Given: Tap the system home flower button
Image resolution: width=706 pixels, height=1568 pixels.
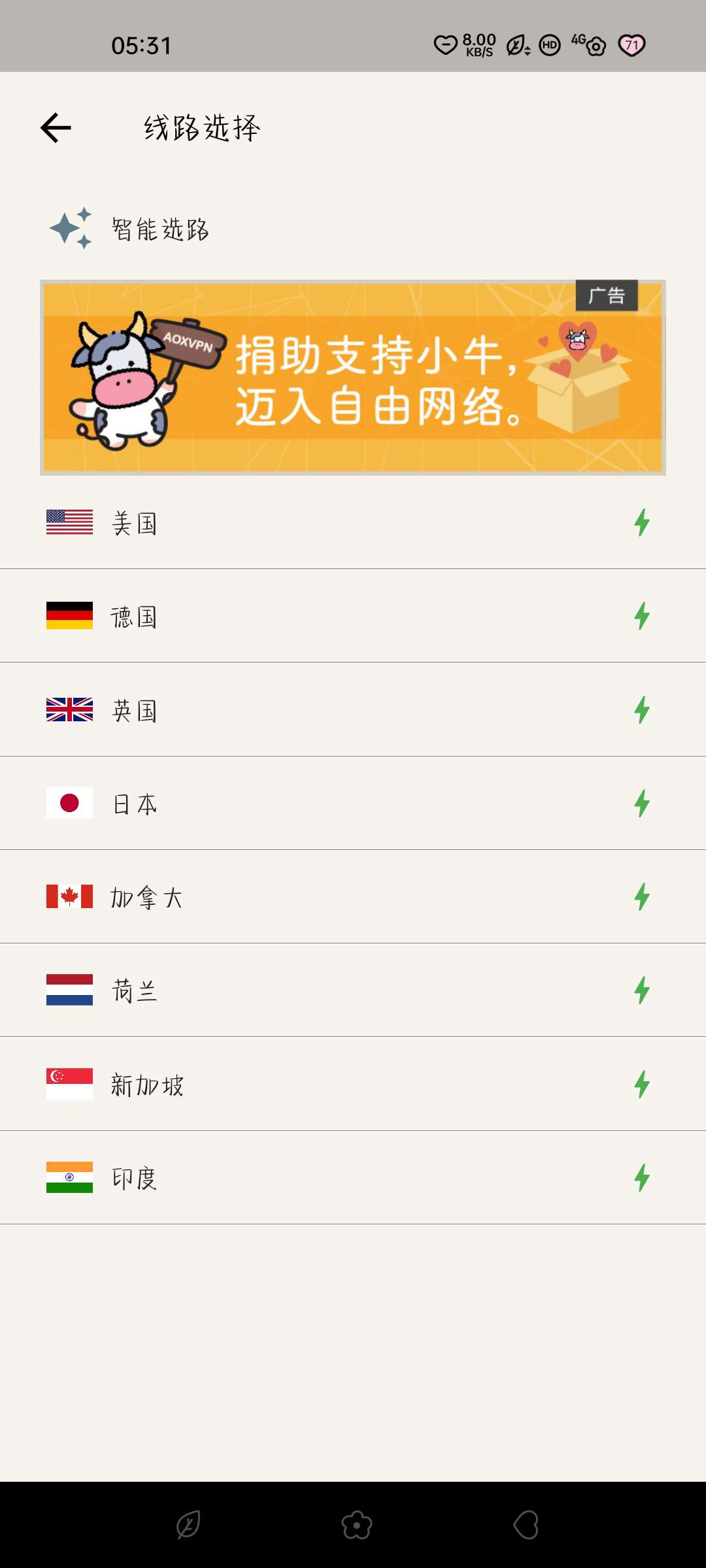Looking at the screenshot, I should pyautogui.click(x=356, y=1526).
